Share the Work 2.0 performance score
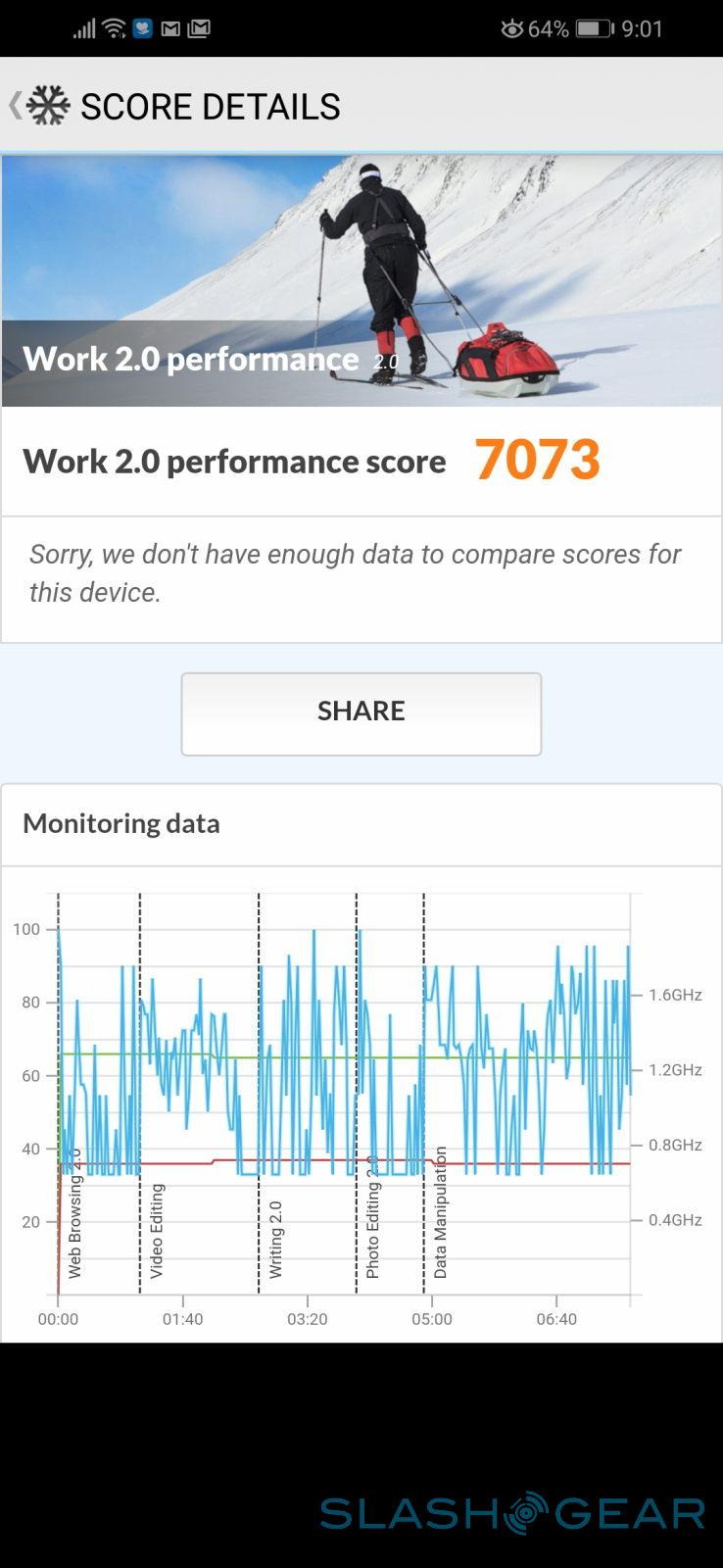The image size is (723, 1568). tap(361, 712)
